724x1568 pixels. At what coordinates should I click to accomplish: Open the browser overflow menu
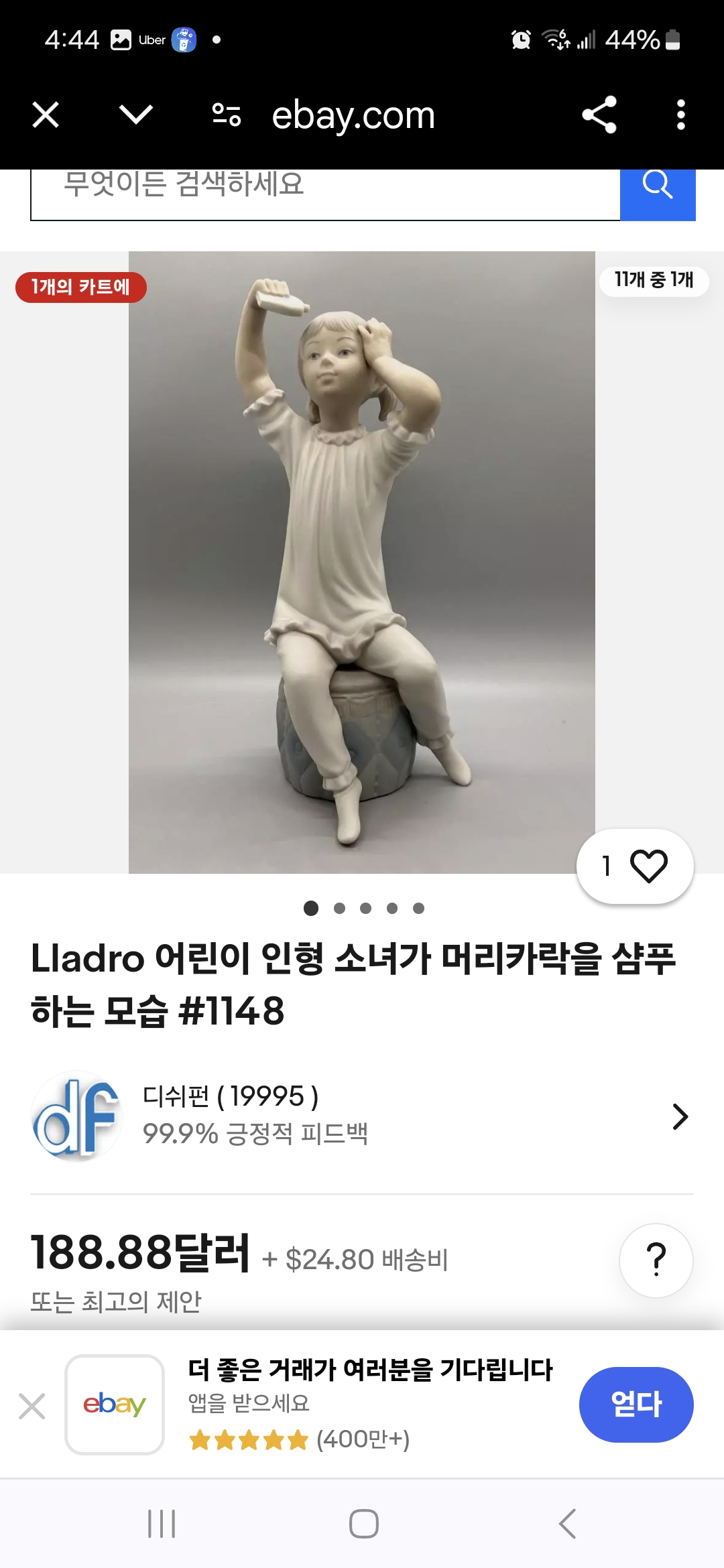(681, 115)
